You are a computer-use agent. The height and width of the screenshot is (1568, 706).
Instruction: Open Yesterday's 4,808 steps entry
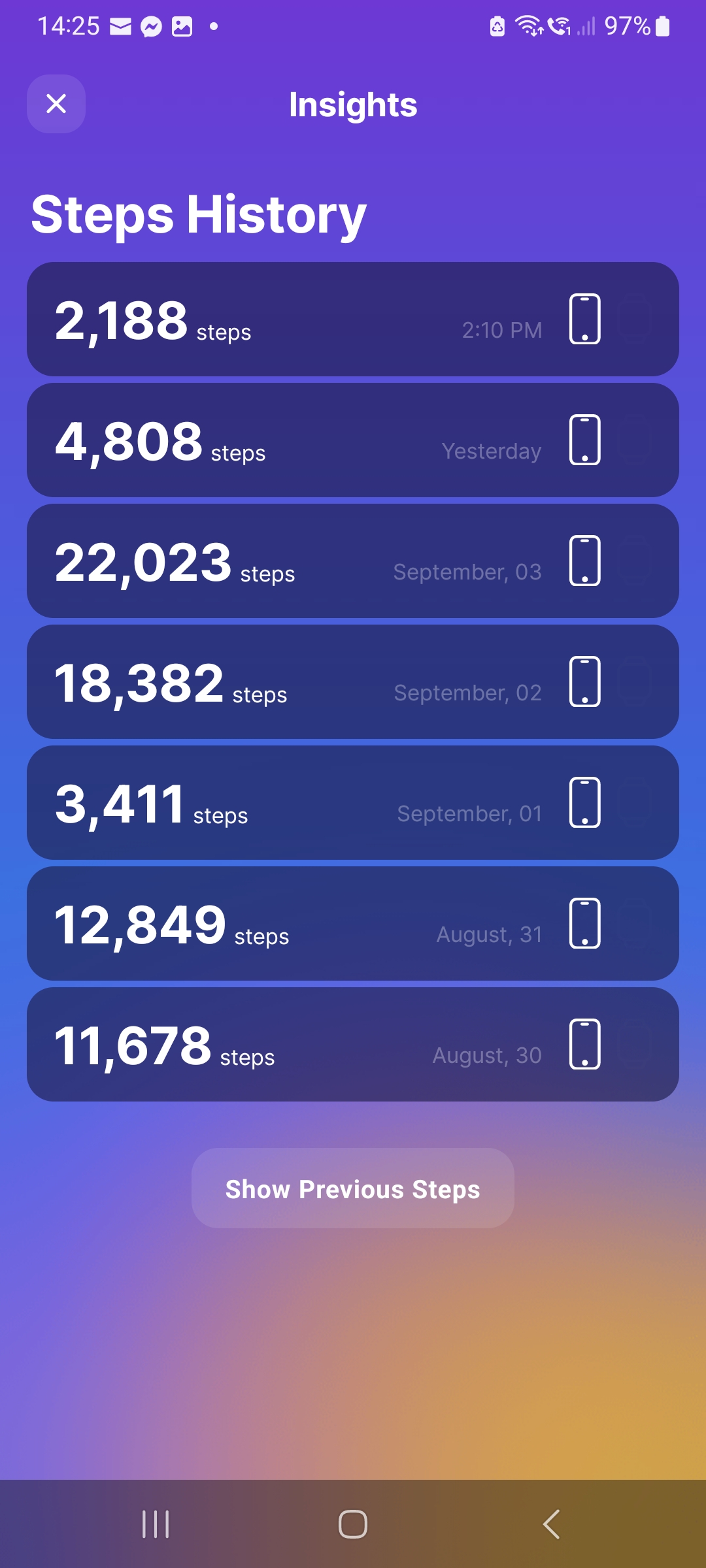click(x=352, y=440)
